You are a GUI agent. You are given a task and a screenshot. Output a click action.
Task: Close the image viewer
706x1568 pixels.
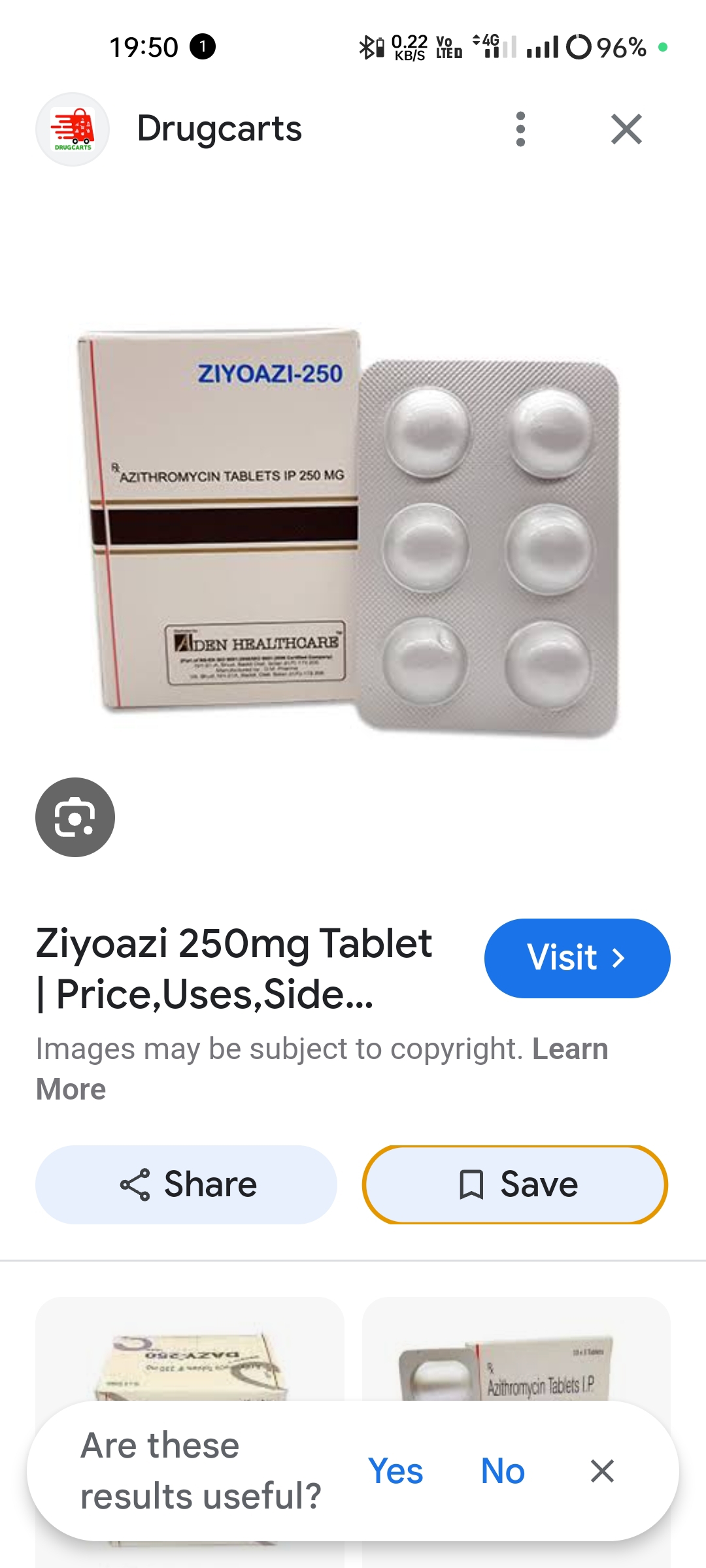pyautogui.click(x=626, y=129)
